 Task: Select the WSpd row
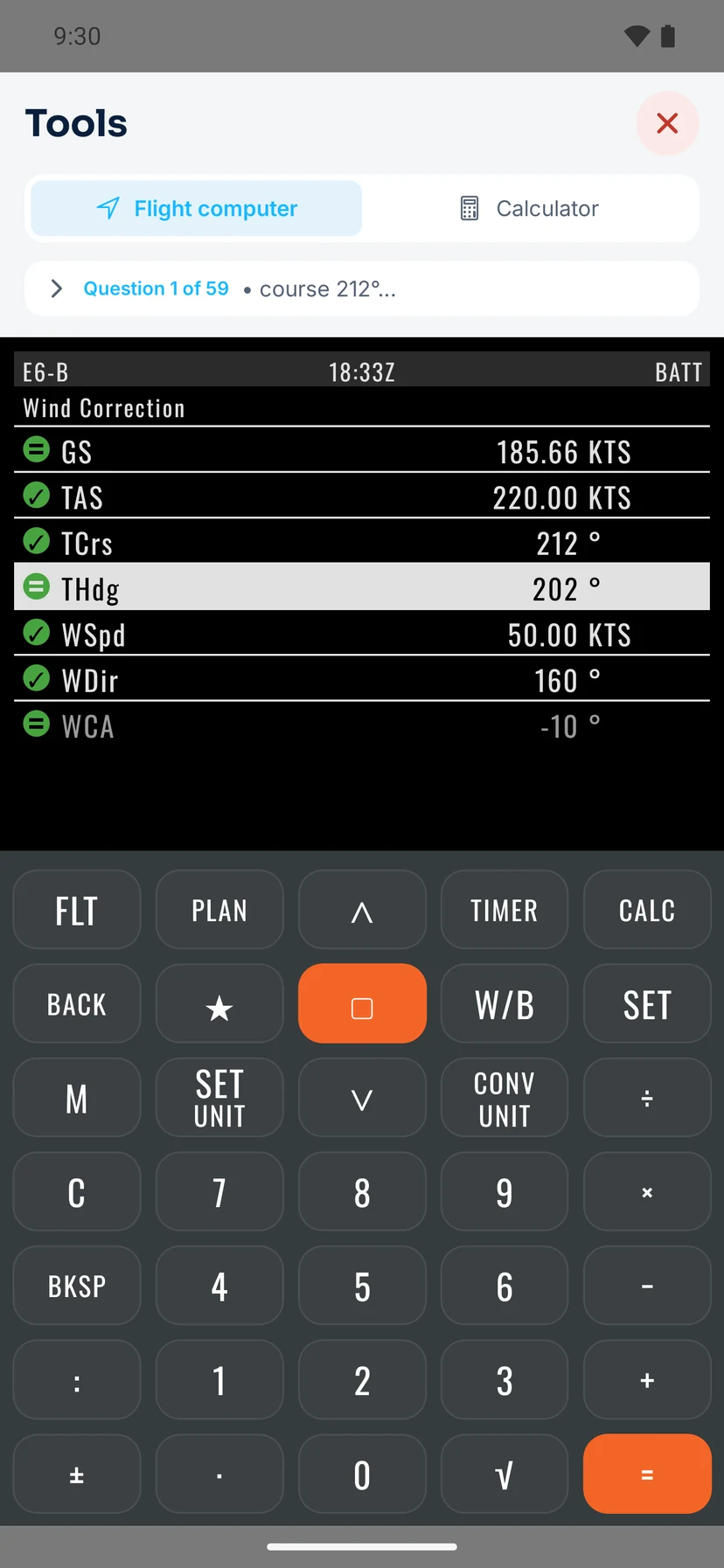362,634
